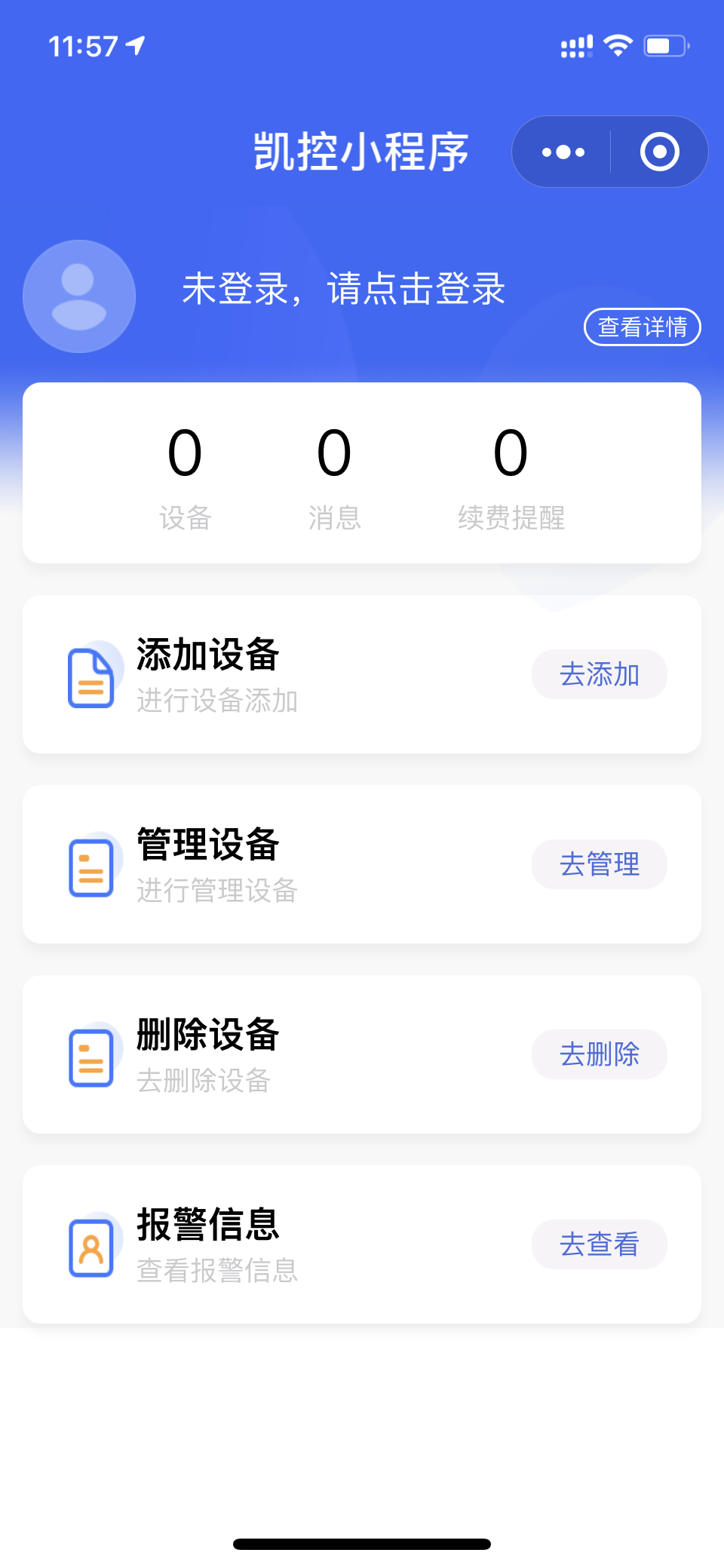Open 查看详情 button
This screenshot has height=1568, width=724.
tap(643, 327)
